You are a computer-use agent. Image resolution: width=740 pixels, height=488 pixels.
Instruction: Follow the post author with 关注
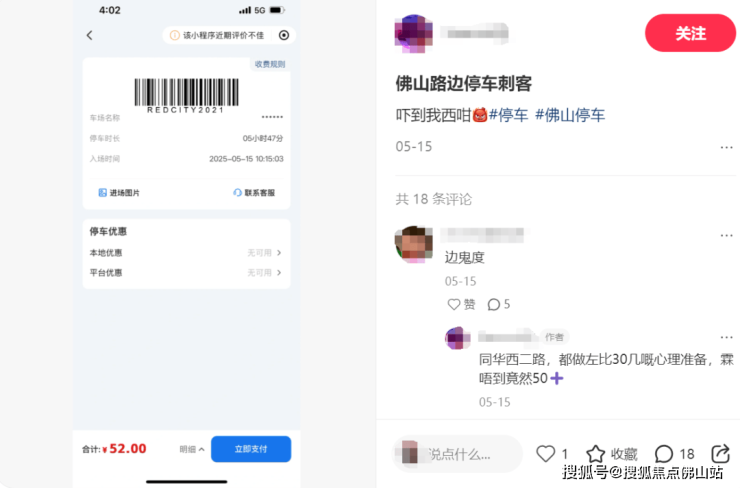[690, 33]
